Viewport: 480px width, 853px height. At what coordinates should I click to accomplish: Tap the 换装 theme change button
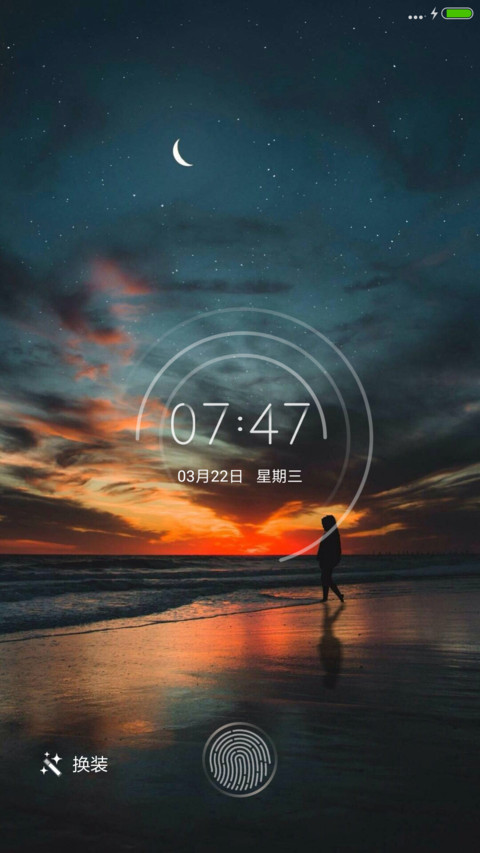(74, 764)
